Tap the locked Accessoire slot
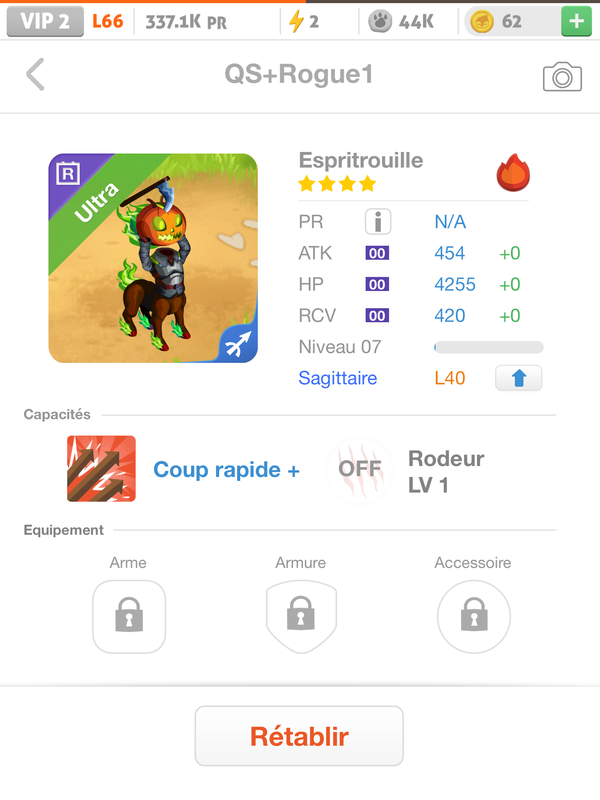Image resolution: width=600 pixels, height=800 pixels. tap(473, 616)
